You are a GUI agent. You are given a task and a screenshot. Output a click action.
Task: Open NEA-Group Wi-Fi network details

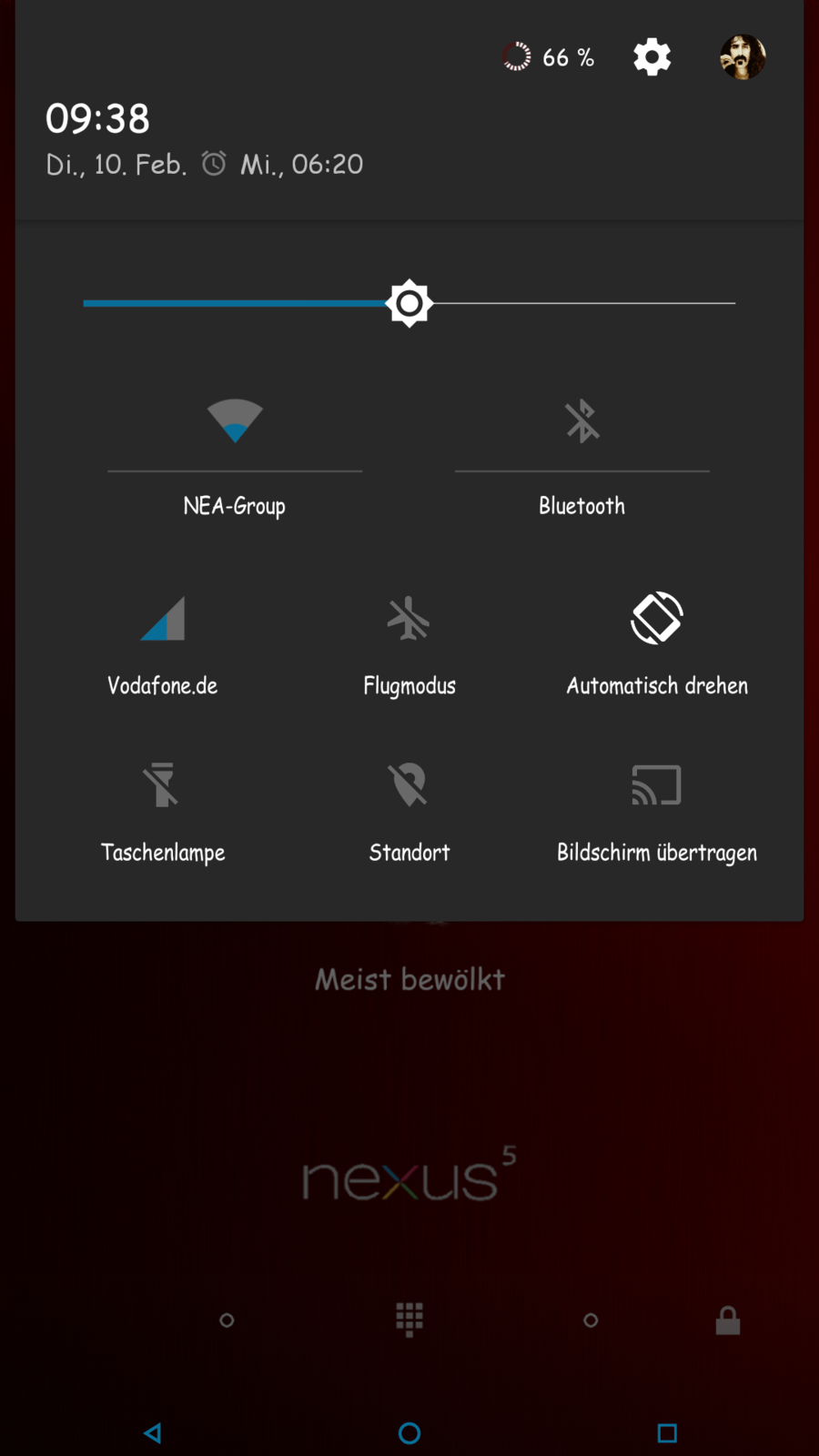(235, 506)
